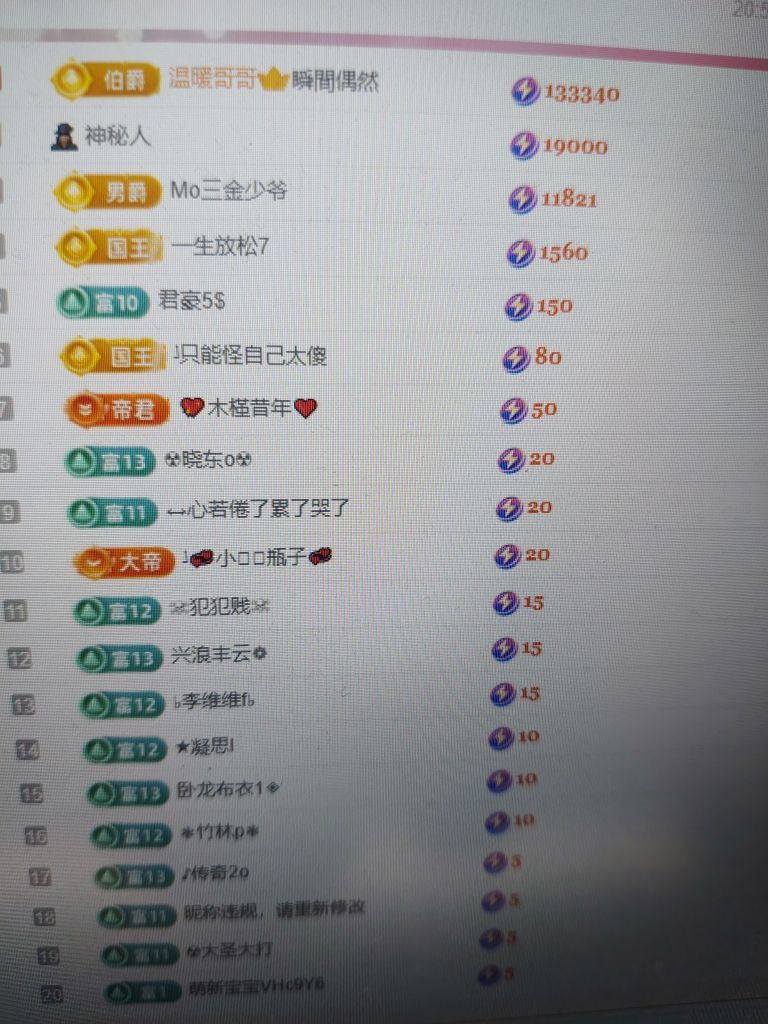
Task: Open Mo三金少爷's row
Action: pyautogui.click(x=229, y=190)
